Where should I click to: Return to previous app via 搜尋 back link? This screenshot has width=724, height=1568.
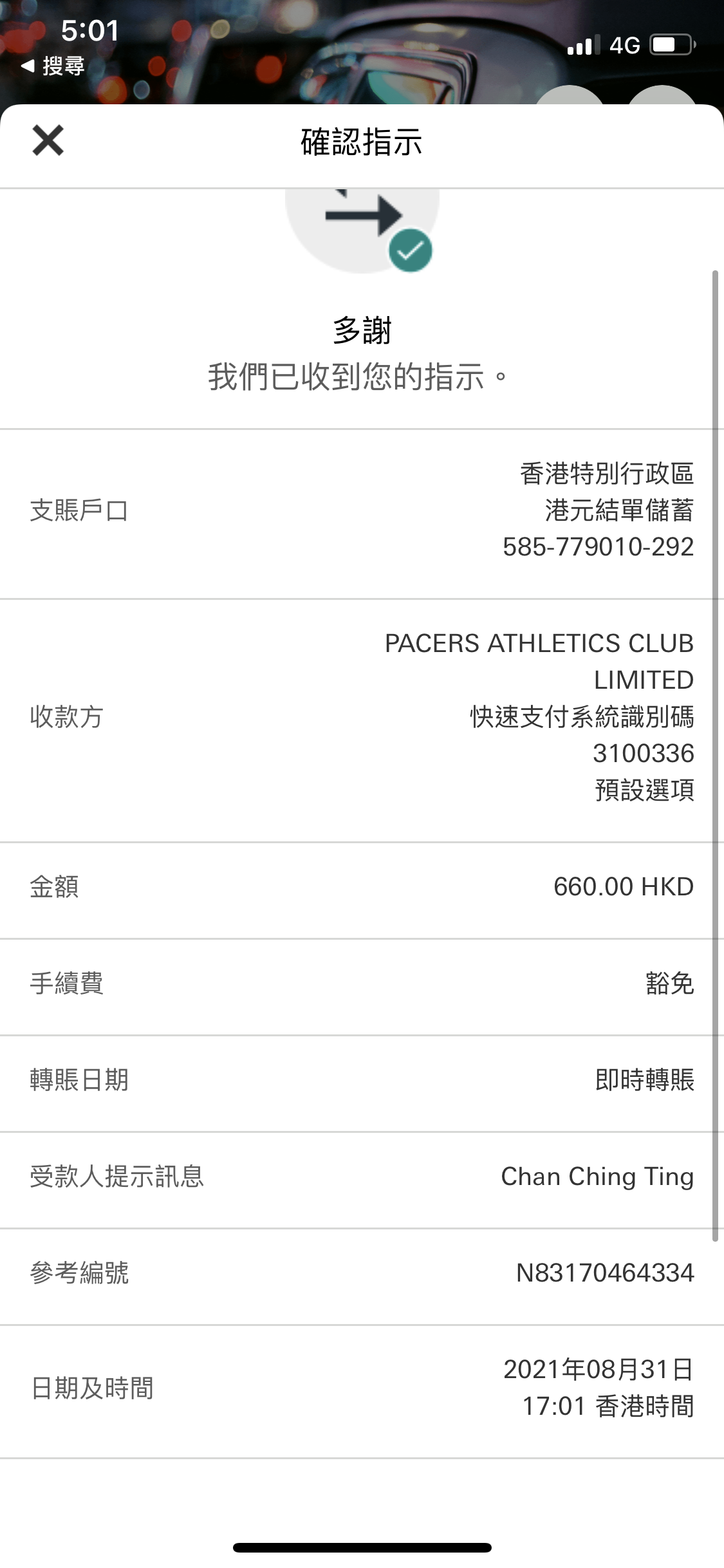tap(53, 66)
